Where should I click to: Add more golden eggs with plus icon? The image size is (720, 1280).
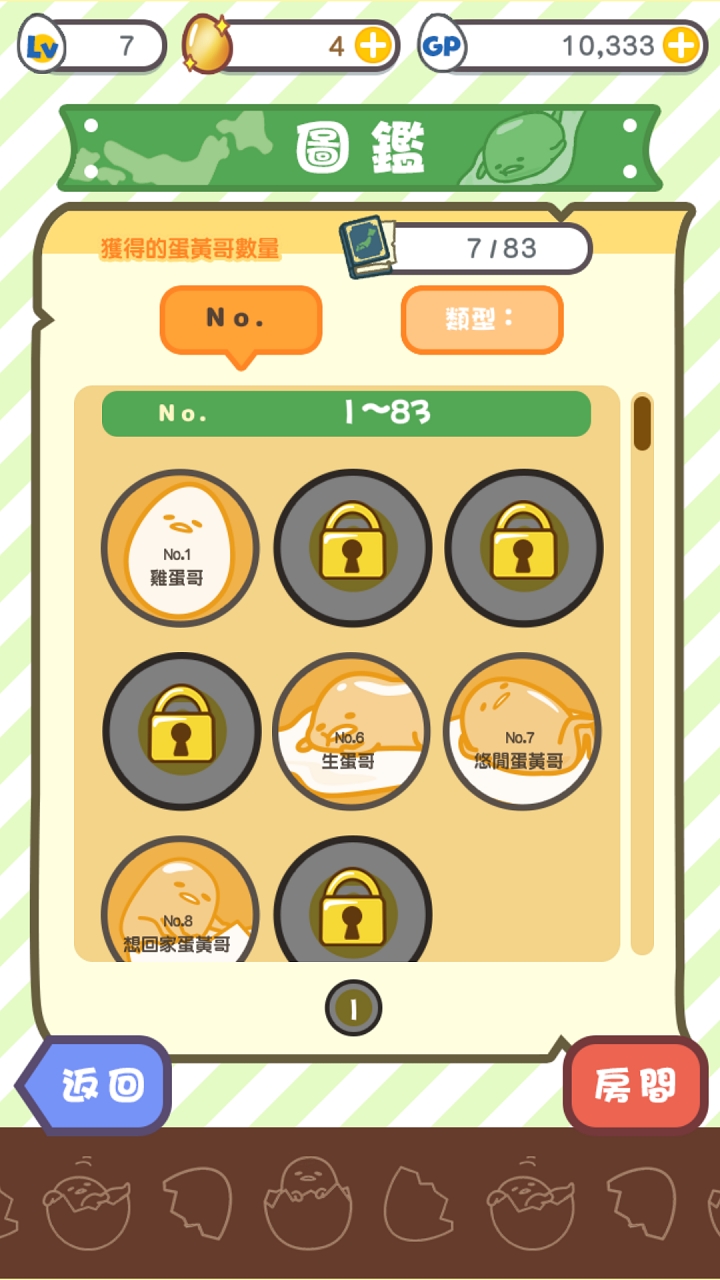[x=372, y=46]
